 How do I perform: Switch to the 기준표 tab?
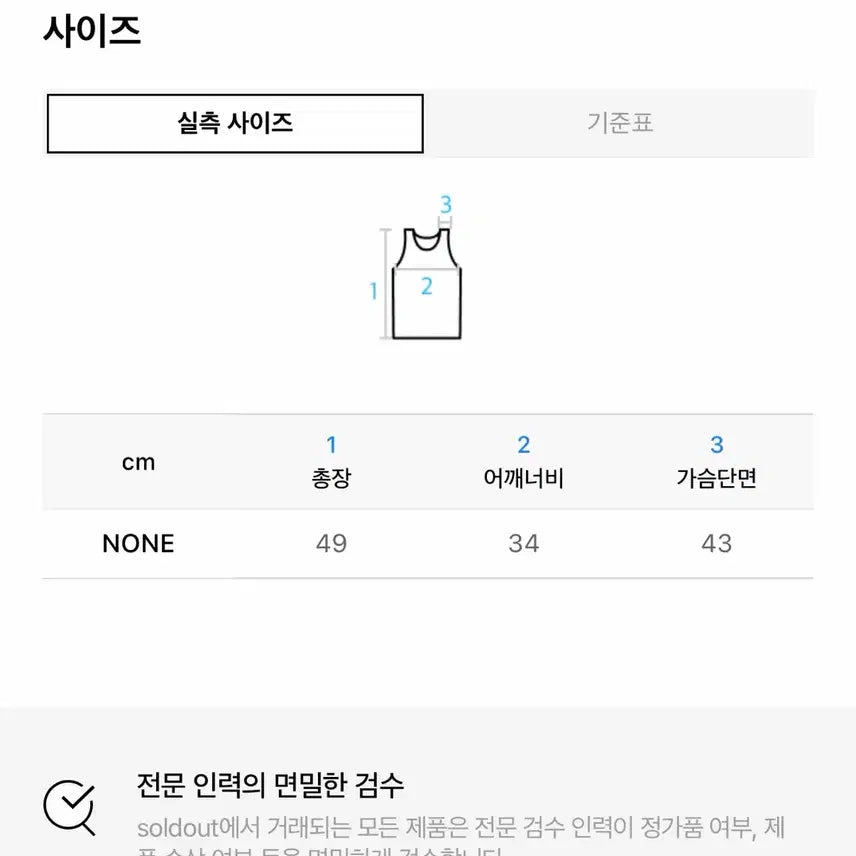620,124
